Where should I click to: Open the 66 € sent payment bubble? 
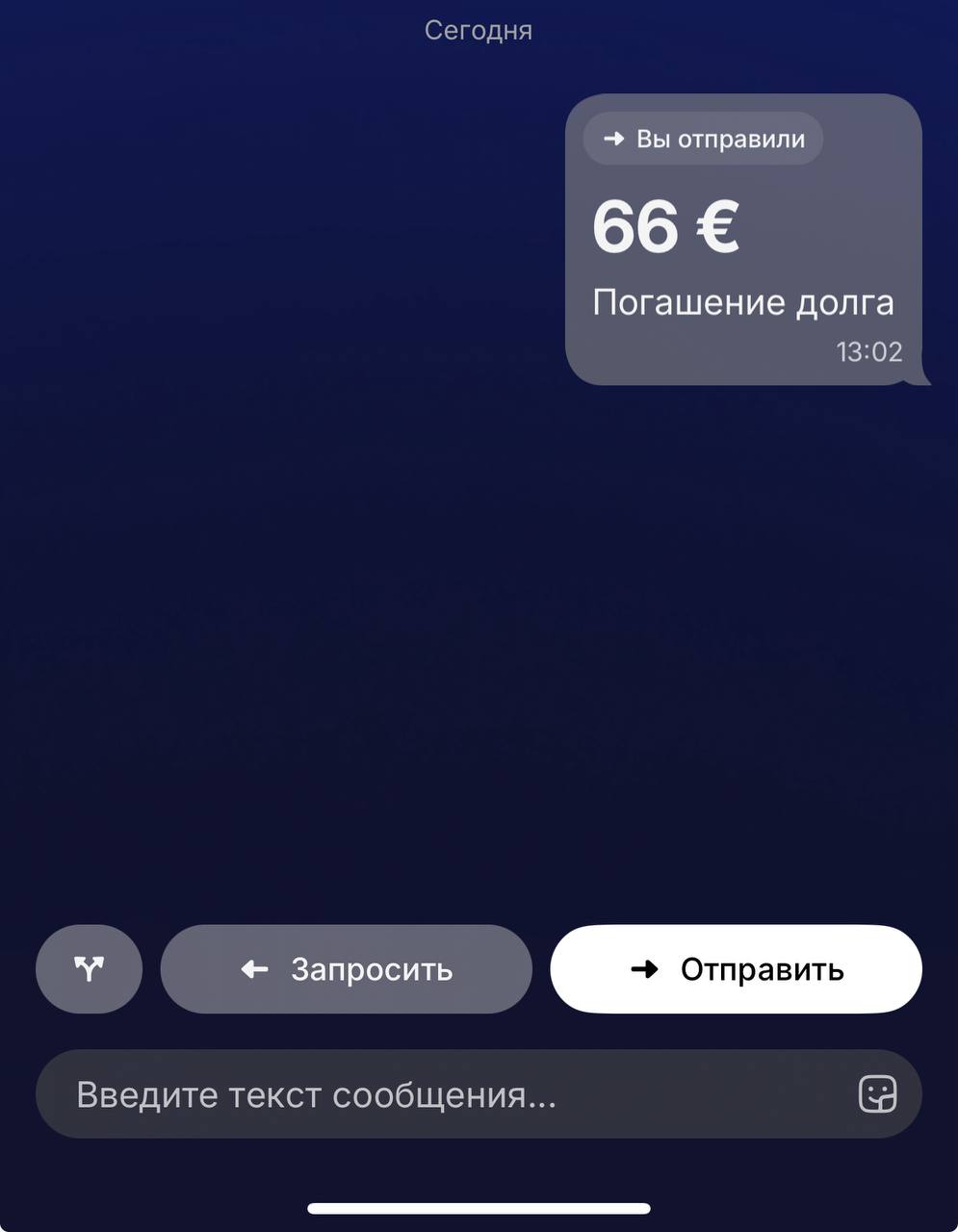(742, 241)
